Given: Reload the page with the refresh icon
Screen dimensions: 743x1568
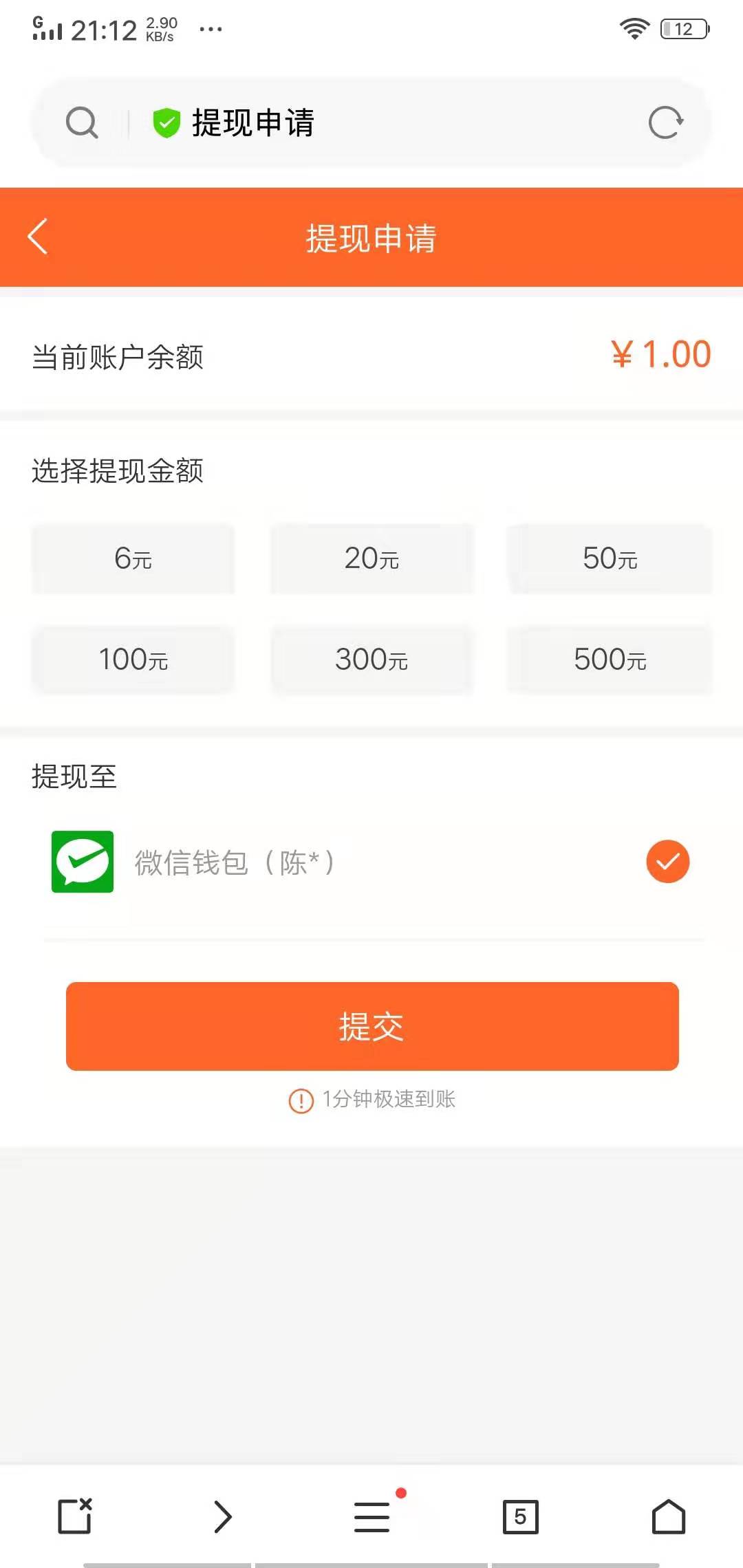Looking at the screenshot, I should [665, 122].
